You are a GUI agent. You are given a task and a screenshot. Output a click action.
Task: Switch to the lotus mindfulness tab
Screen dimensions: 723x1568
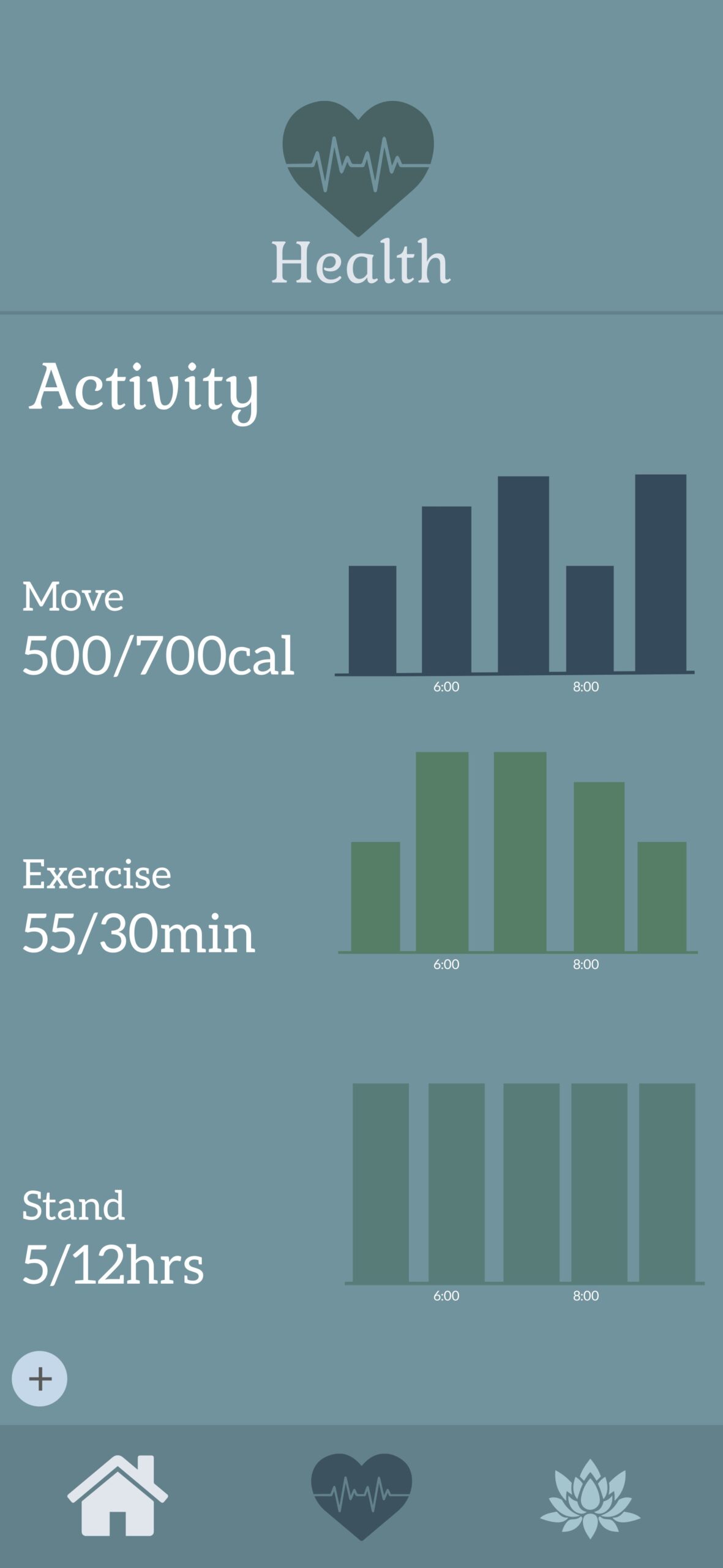(x=590, y=1498)
